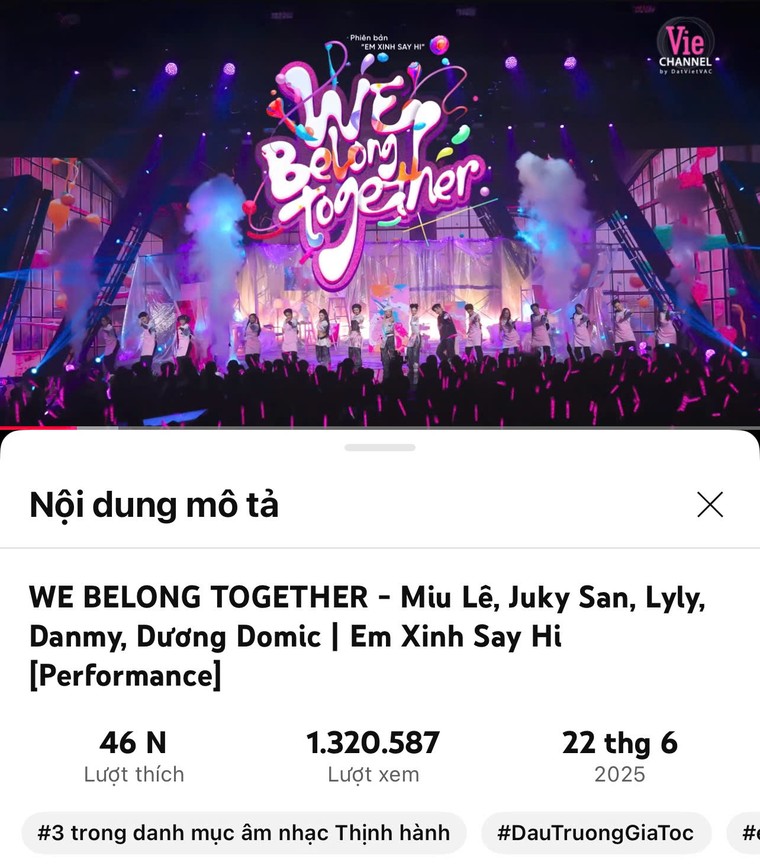Screen dimensions: 760x865
Task: Tap the 2025 year label
Action: pos(620,774)
